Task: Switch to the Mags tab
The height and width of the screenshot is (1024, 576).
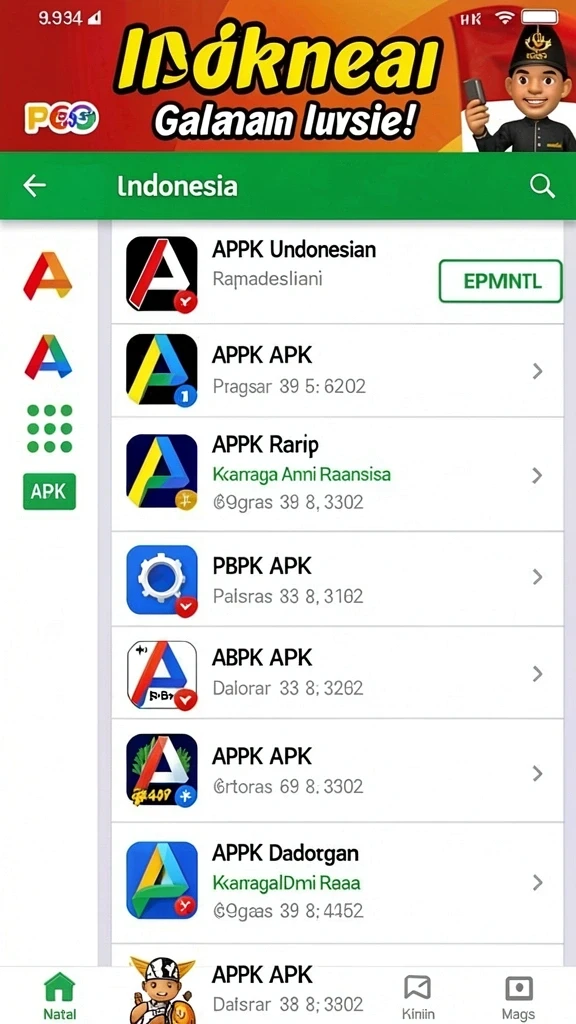Action: (519, 997)
